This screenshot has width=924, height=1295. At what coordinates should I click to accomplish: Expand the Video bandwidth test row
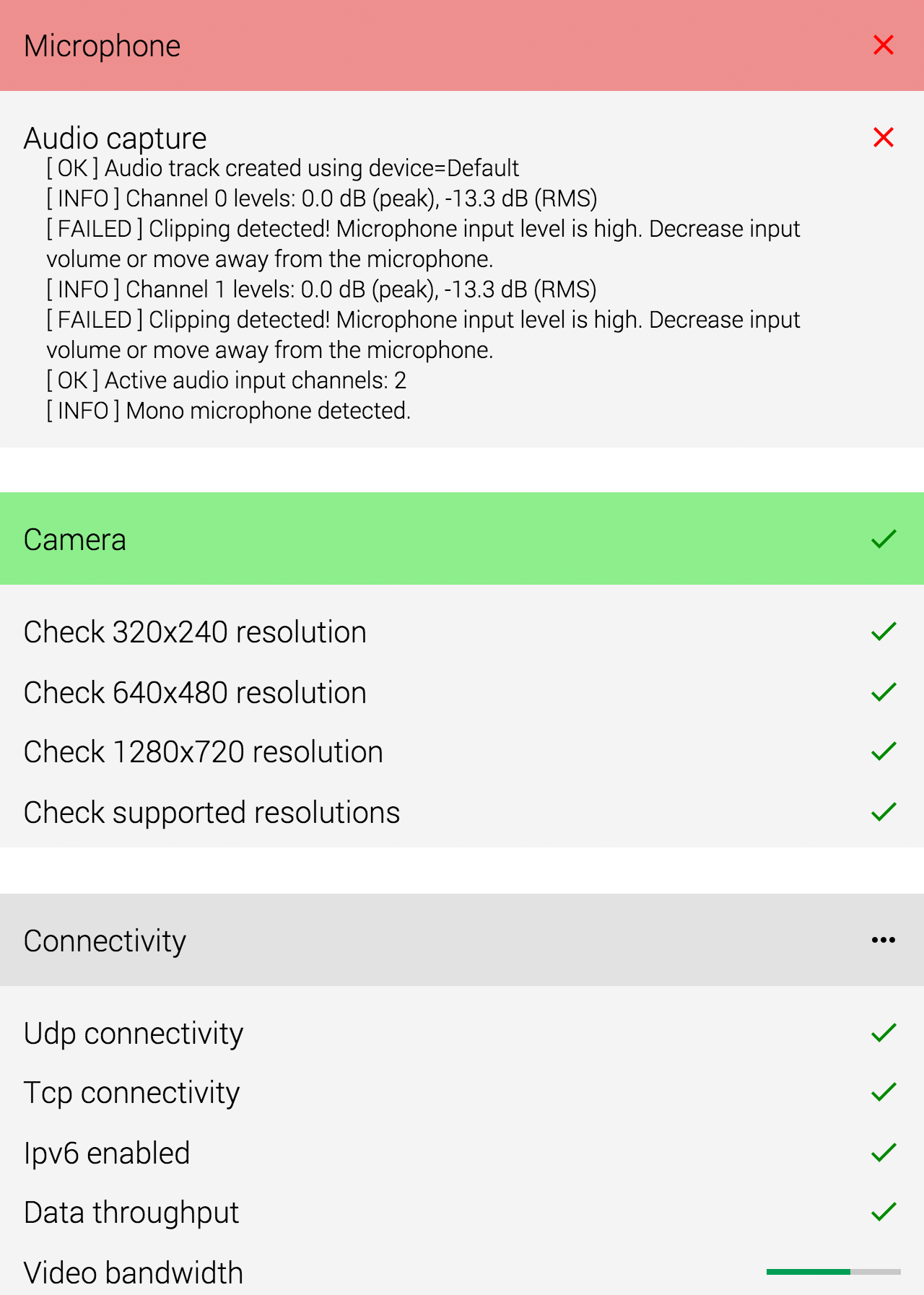pos(462,1272)
